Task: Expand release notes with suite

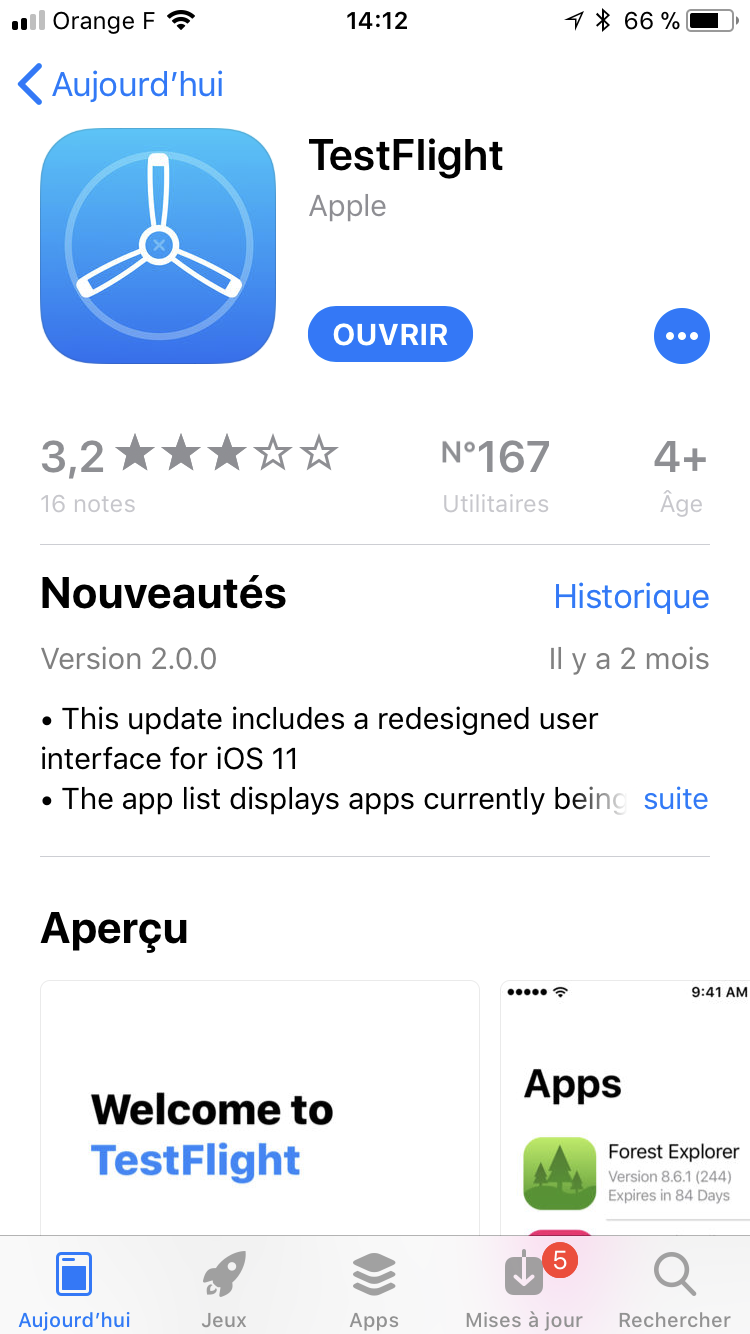Action: (x=675, y=799)
